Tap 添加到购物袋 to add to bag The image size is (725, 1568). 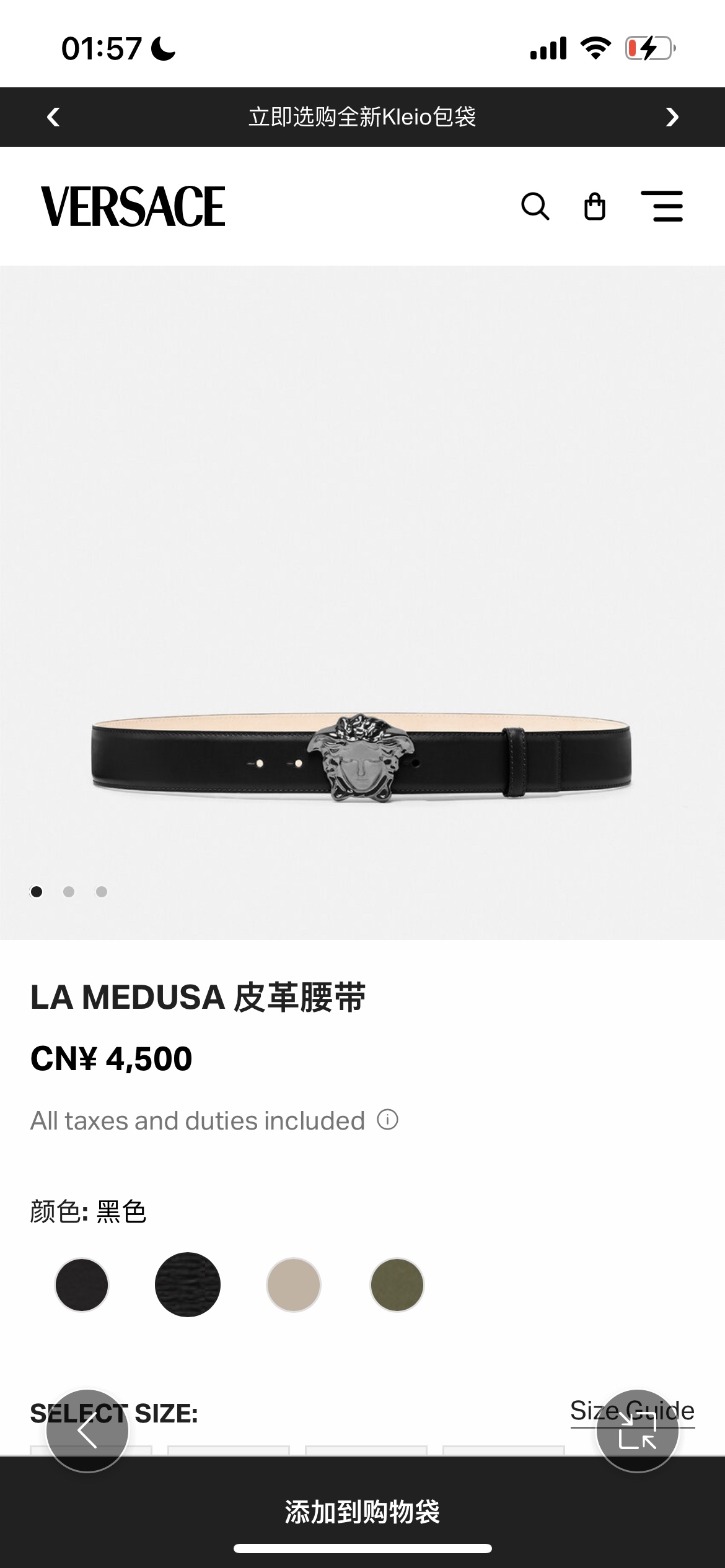coord(362,1511)
